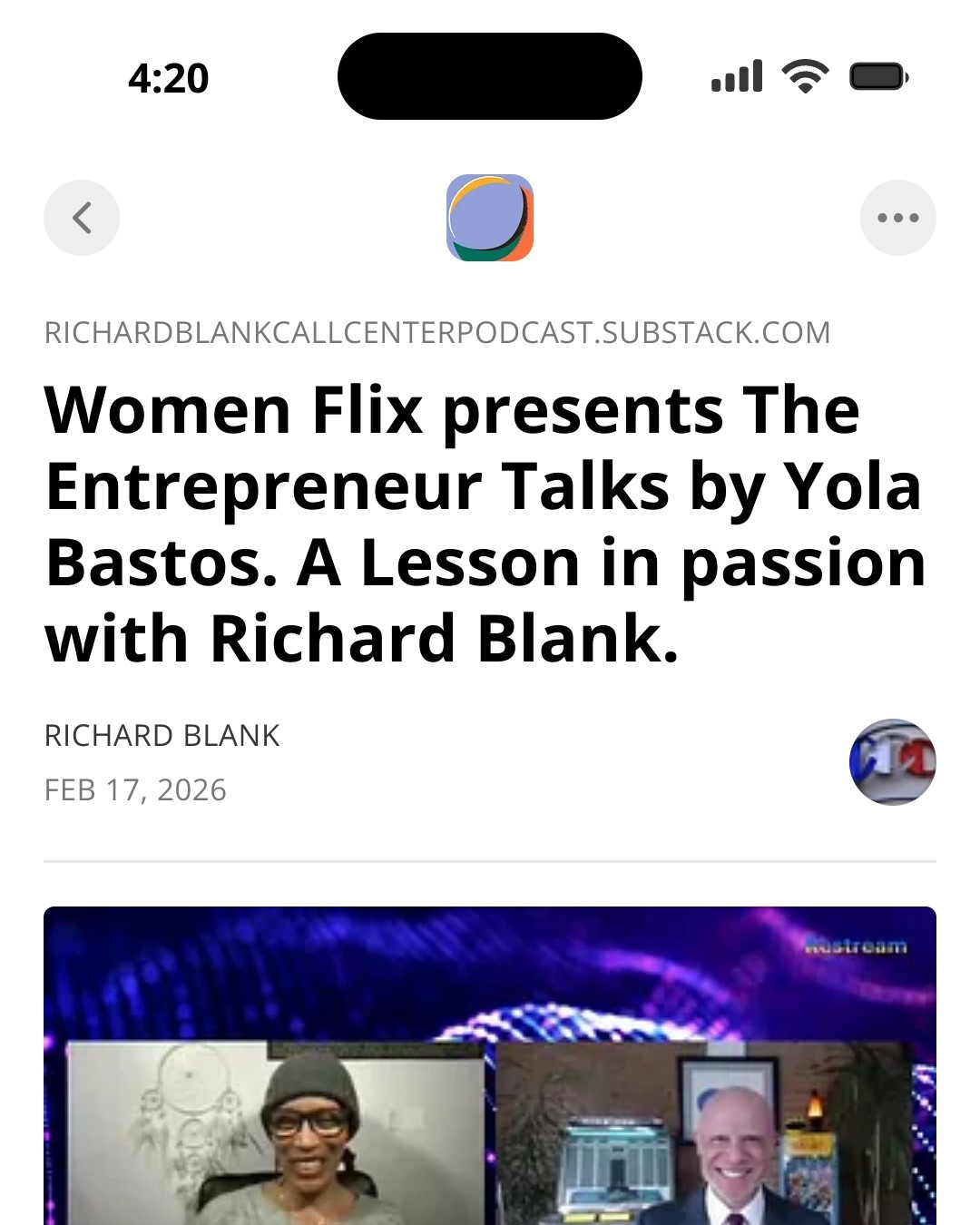
Task: Go back using the back arrow
Action: pyautogui.click(x=82, y=218)
